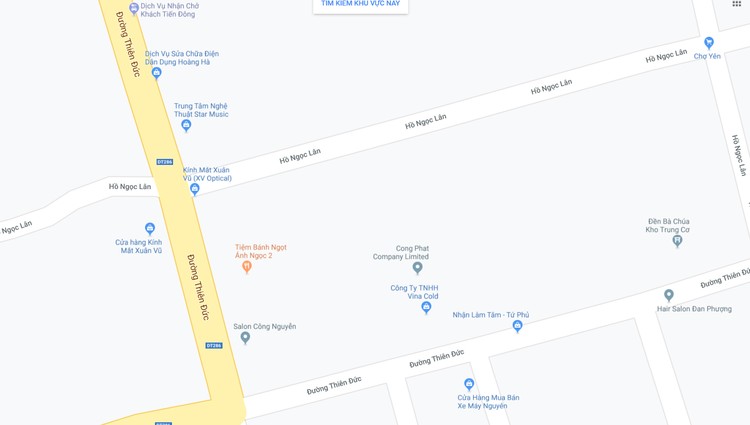
Task: Select the Cửa Hàng Mua Bán Xe Máy Nguyên marker
Action: [x=469, y=385]
